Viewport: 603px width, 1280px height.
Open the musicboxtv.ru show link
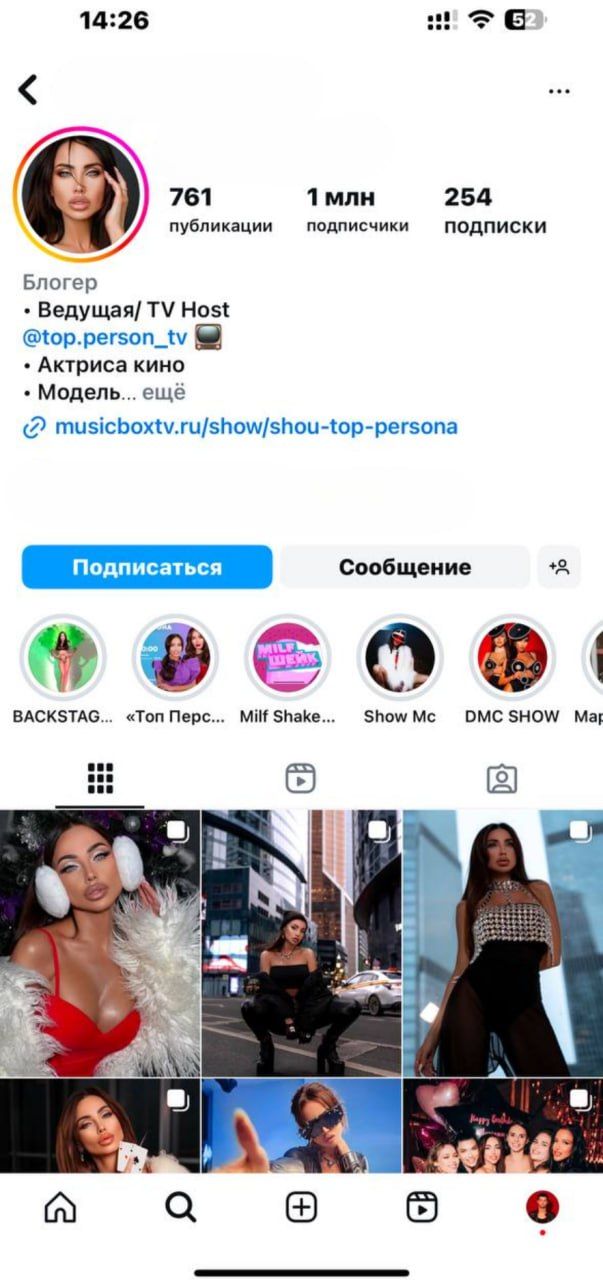255,427
